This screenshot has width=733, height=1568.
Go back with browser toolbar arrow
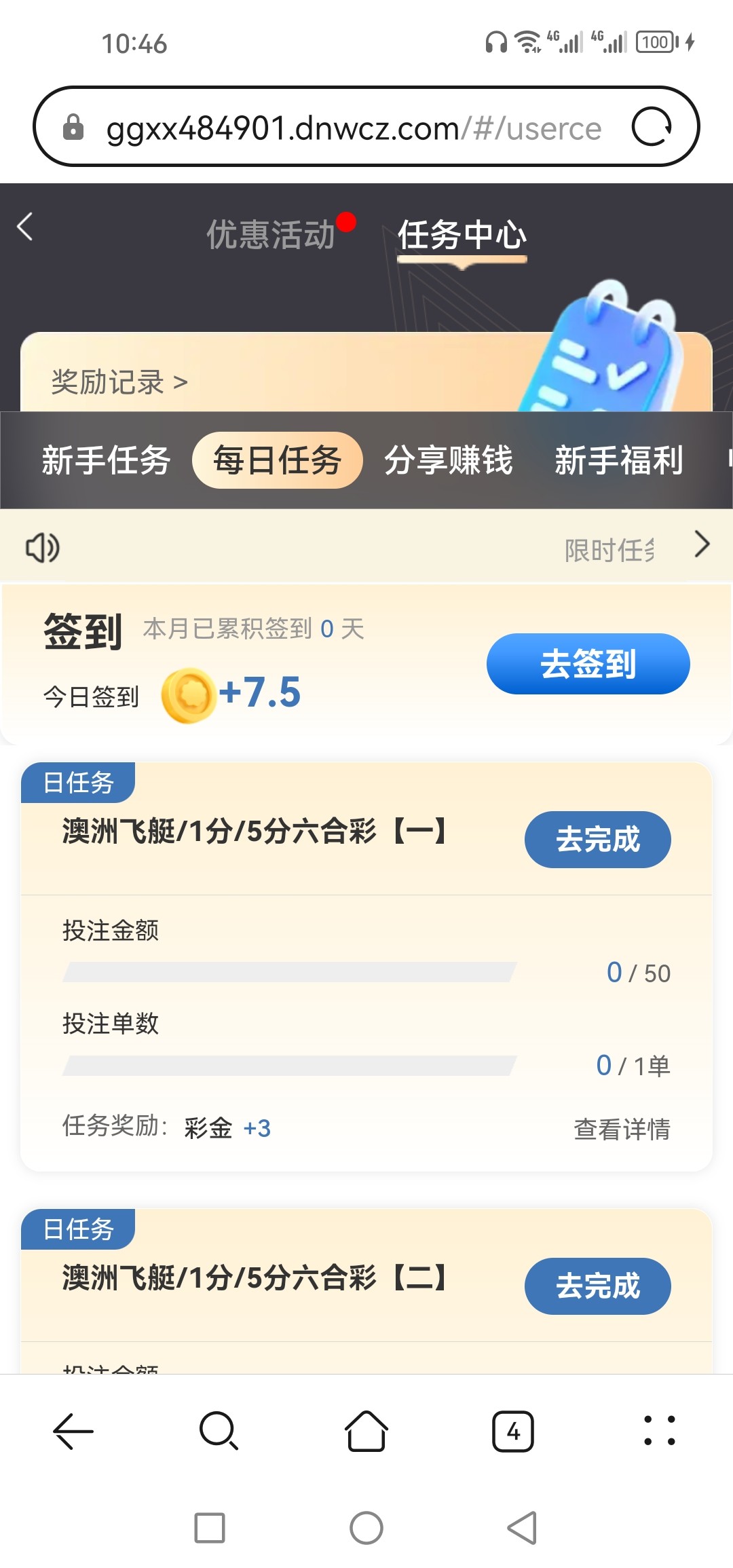point(73,1431)
